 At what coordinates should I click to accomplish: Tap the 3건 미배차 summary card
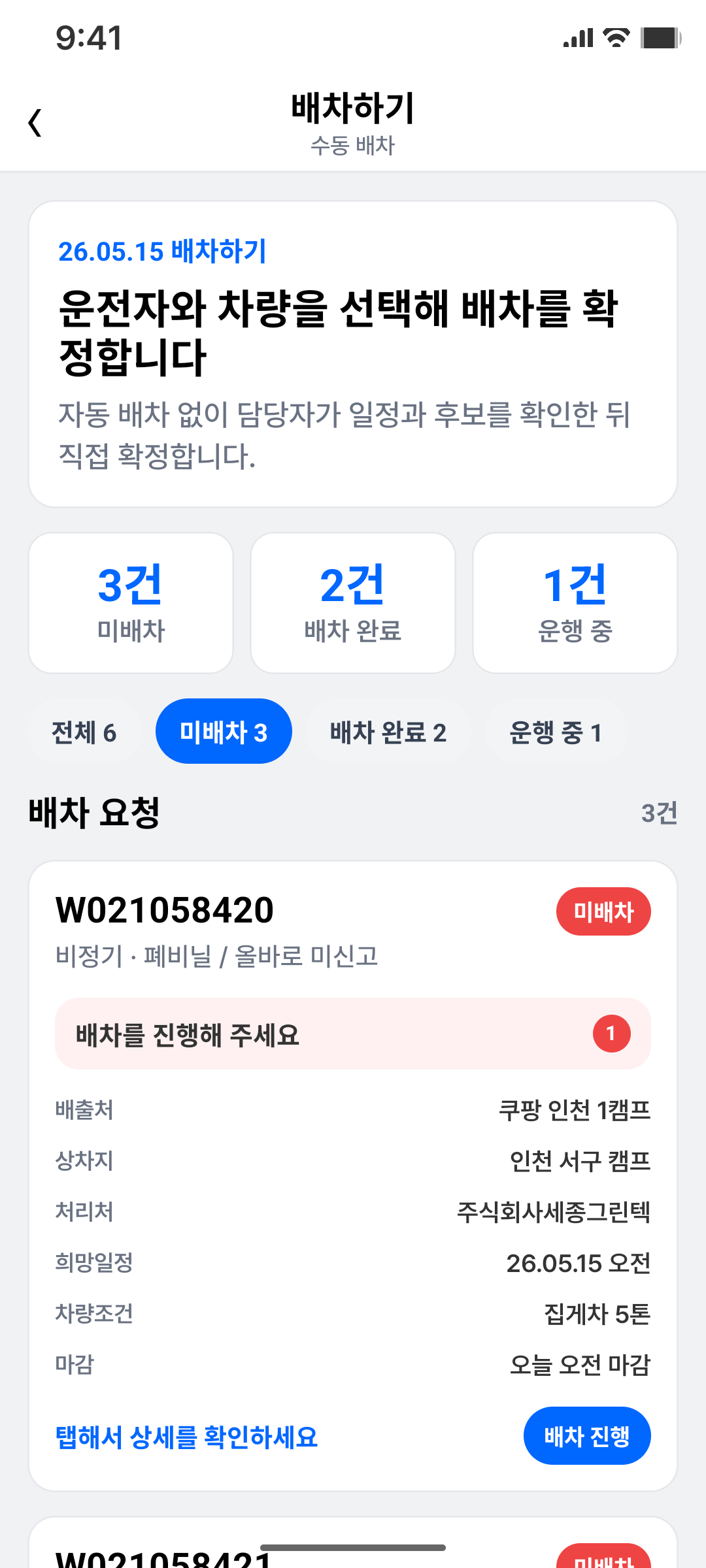coord(131,603)
